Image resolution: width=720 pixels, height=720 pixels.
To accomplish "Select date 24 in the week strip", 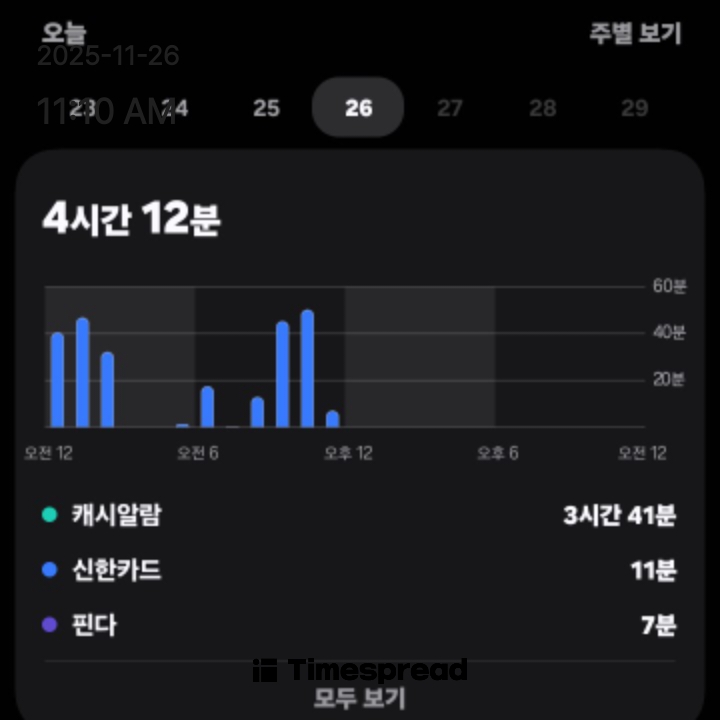I will pos(175,108).
